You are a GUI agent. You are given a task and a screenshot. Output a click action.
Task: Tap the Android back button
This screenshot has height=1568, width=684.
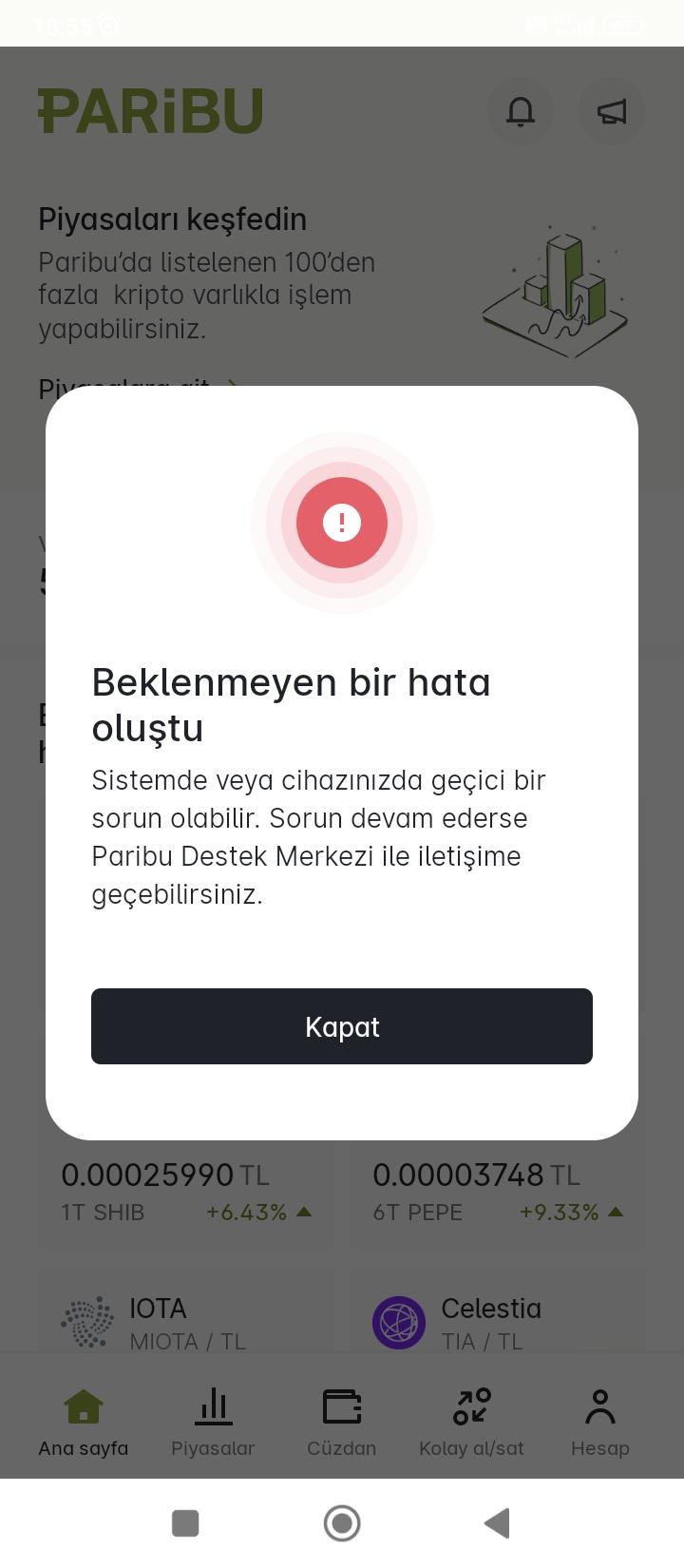(x=496, y=1522)
